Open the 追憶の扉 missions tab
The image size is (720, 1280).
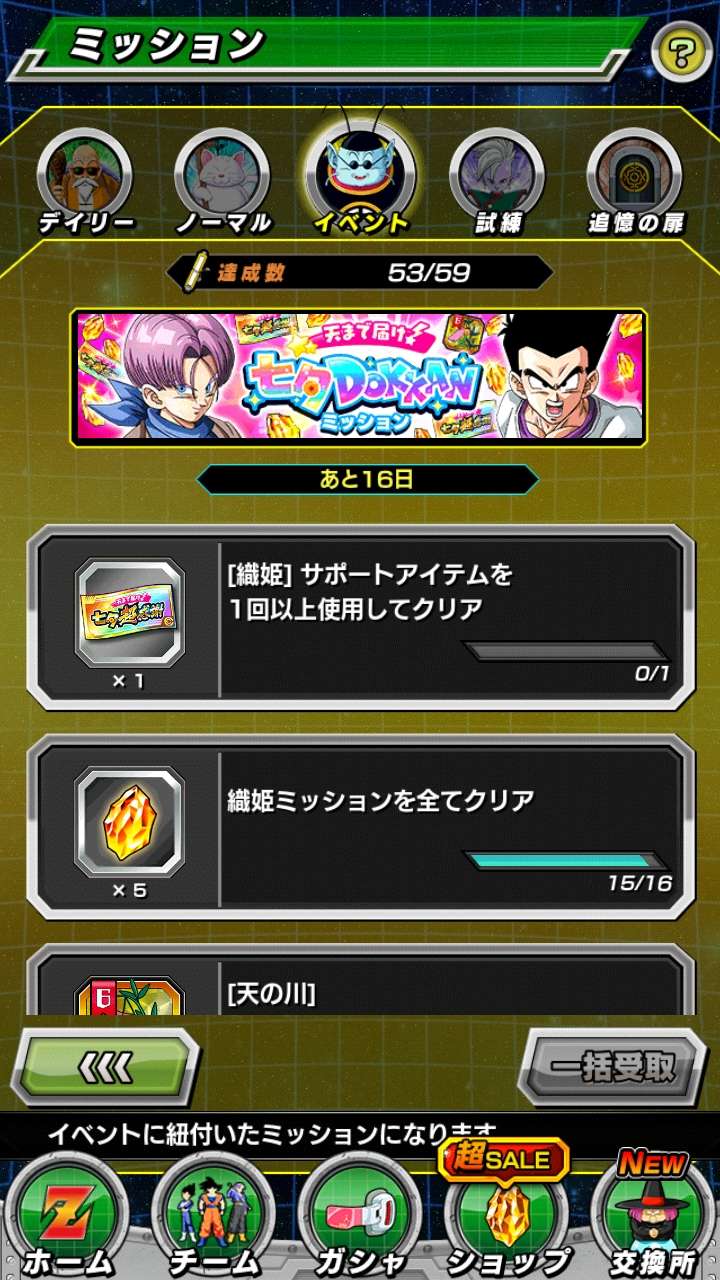coord(635,183)
